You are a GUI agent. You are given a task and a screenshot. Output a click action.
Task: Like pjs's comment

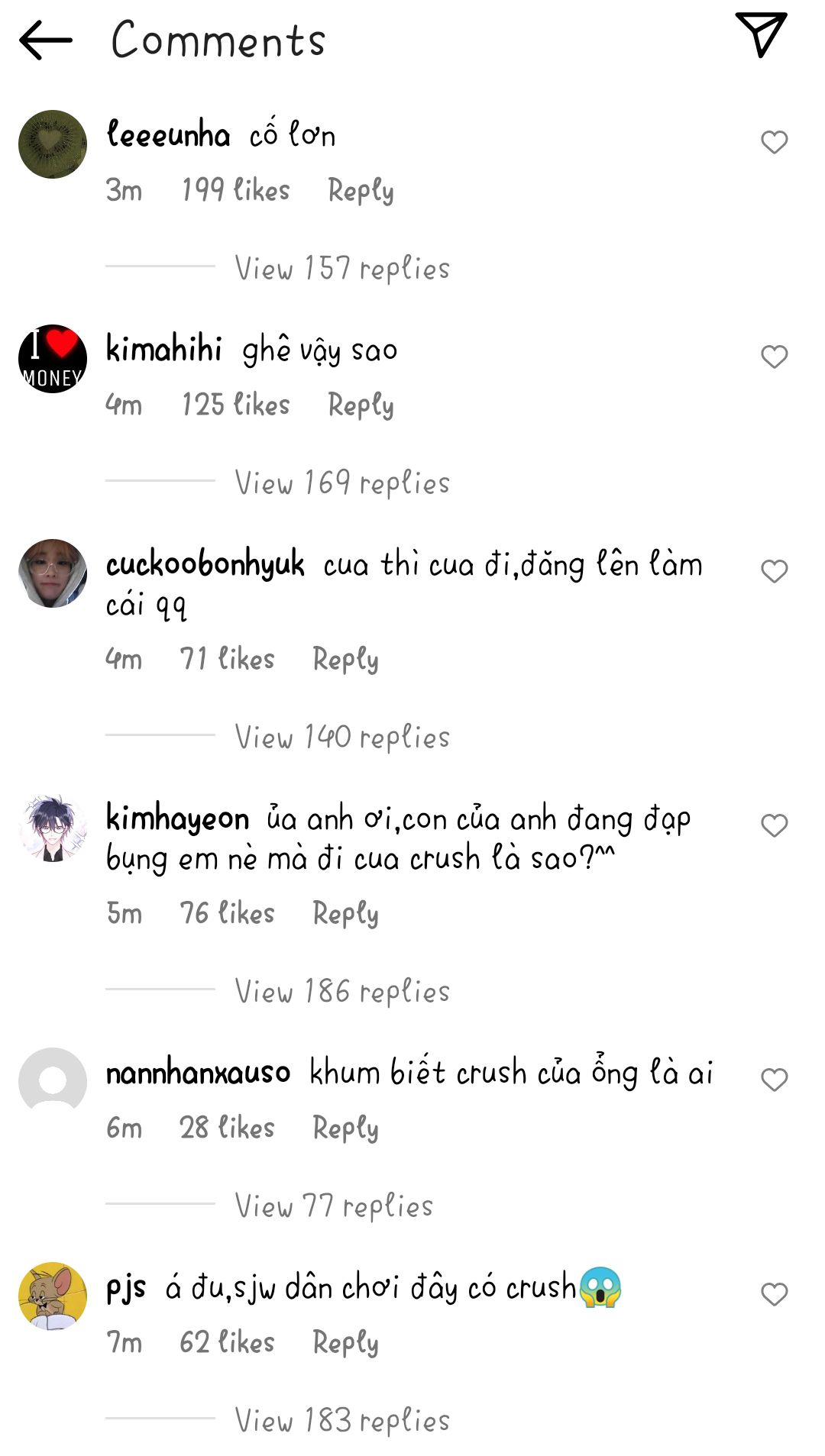[x=774, y=1294]
